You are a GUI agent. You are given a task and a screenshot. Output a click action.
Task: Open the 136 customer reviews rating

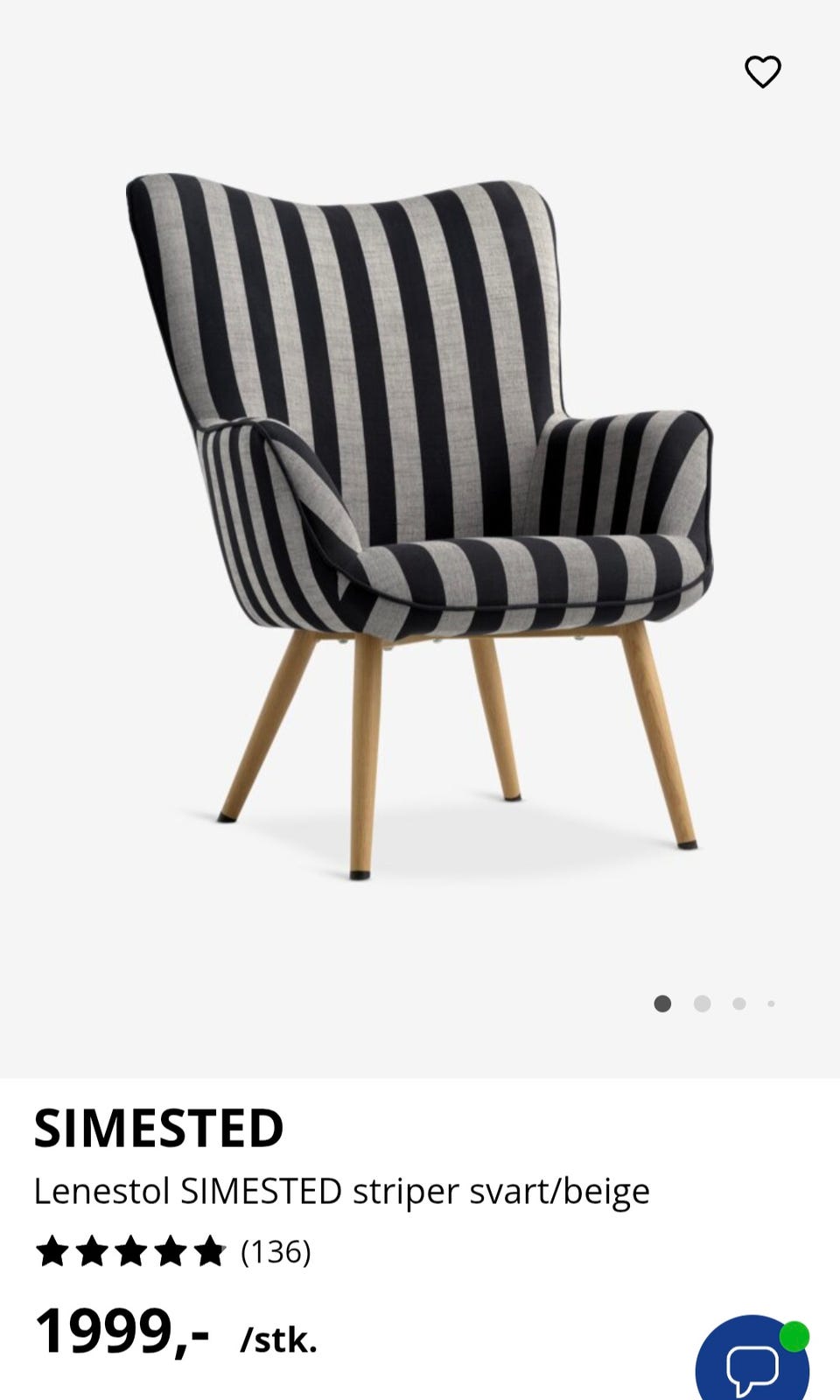pos(173,1252)
